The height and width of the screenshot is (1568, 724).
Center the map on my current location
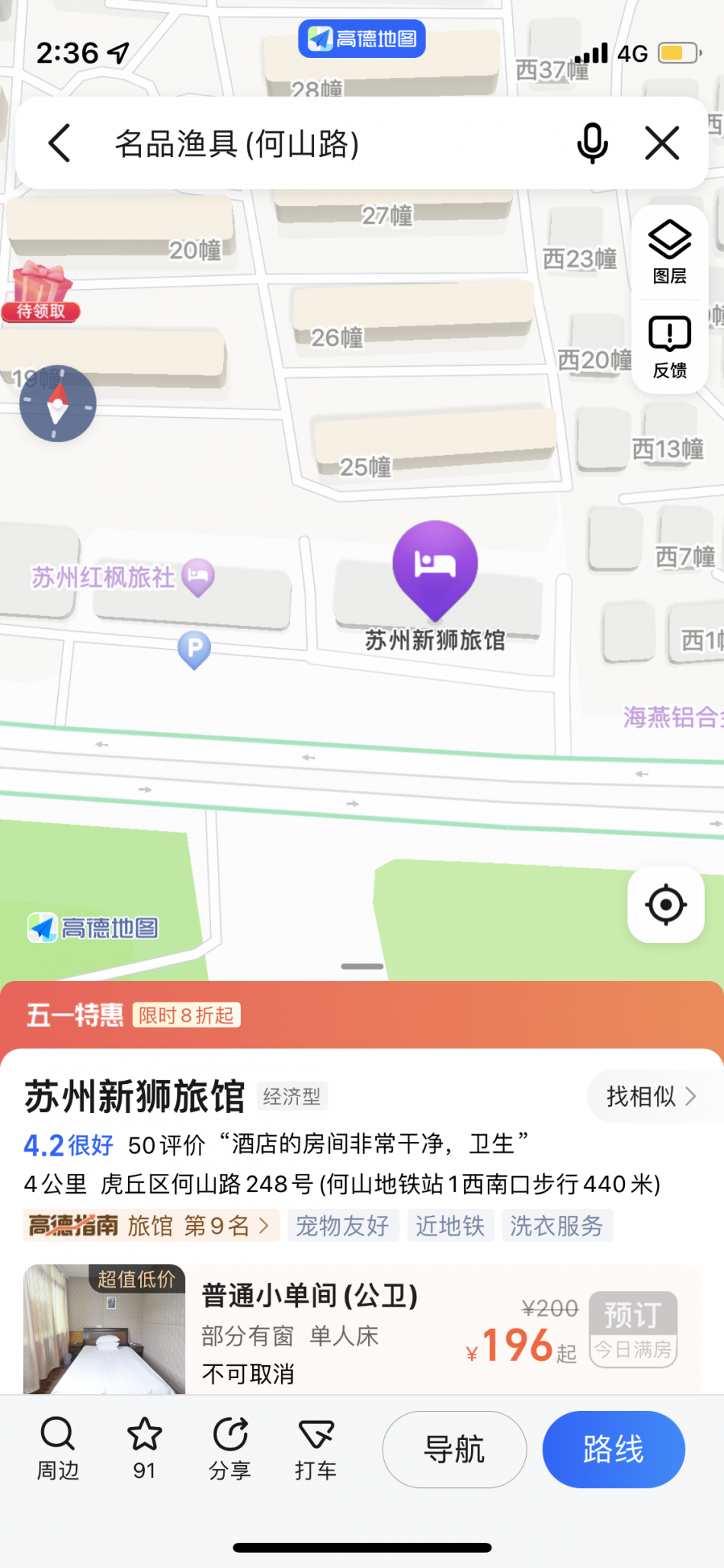click(665, 905)
